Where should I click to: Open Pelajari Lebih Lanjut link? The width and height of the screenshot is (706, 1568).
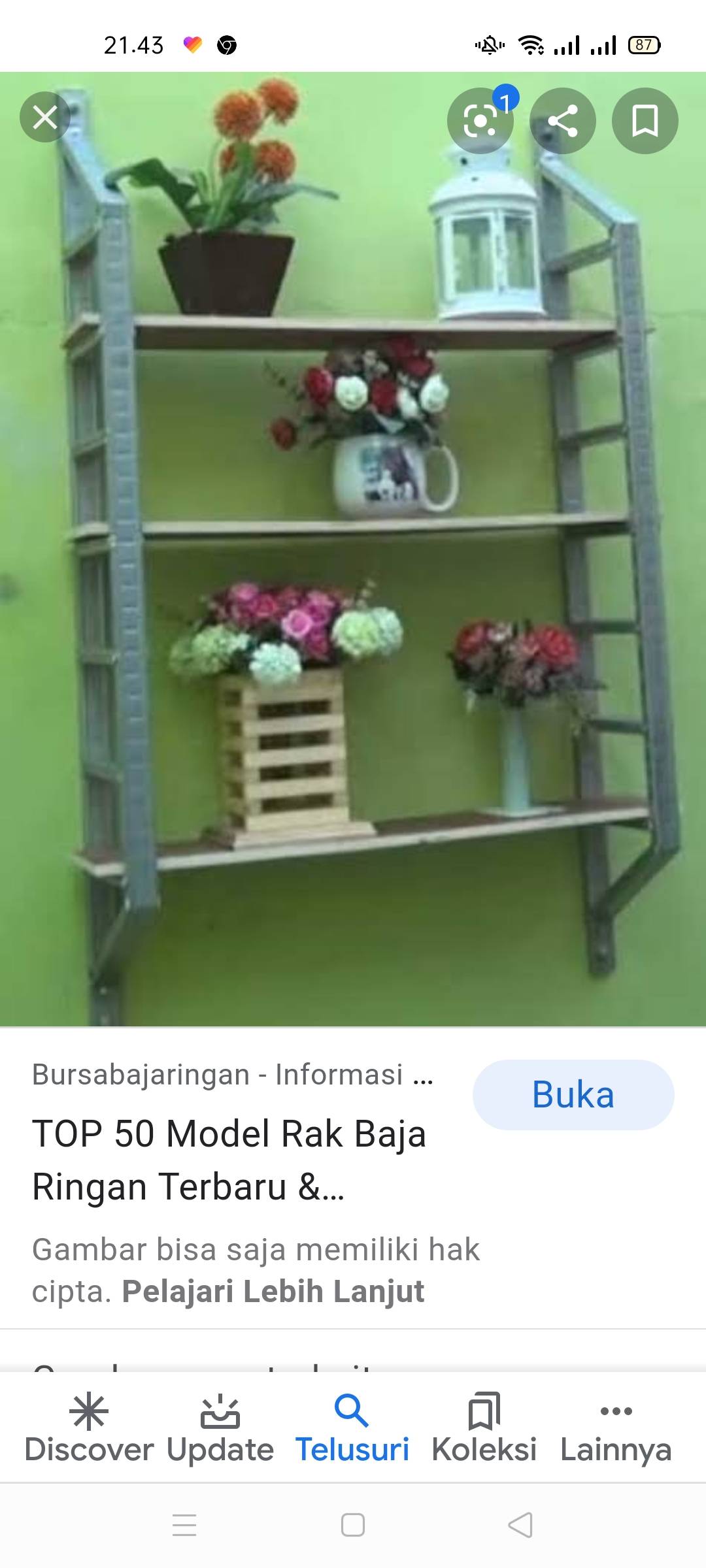(273, 1291)
